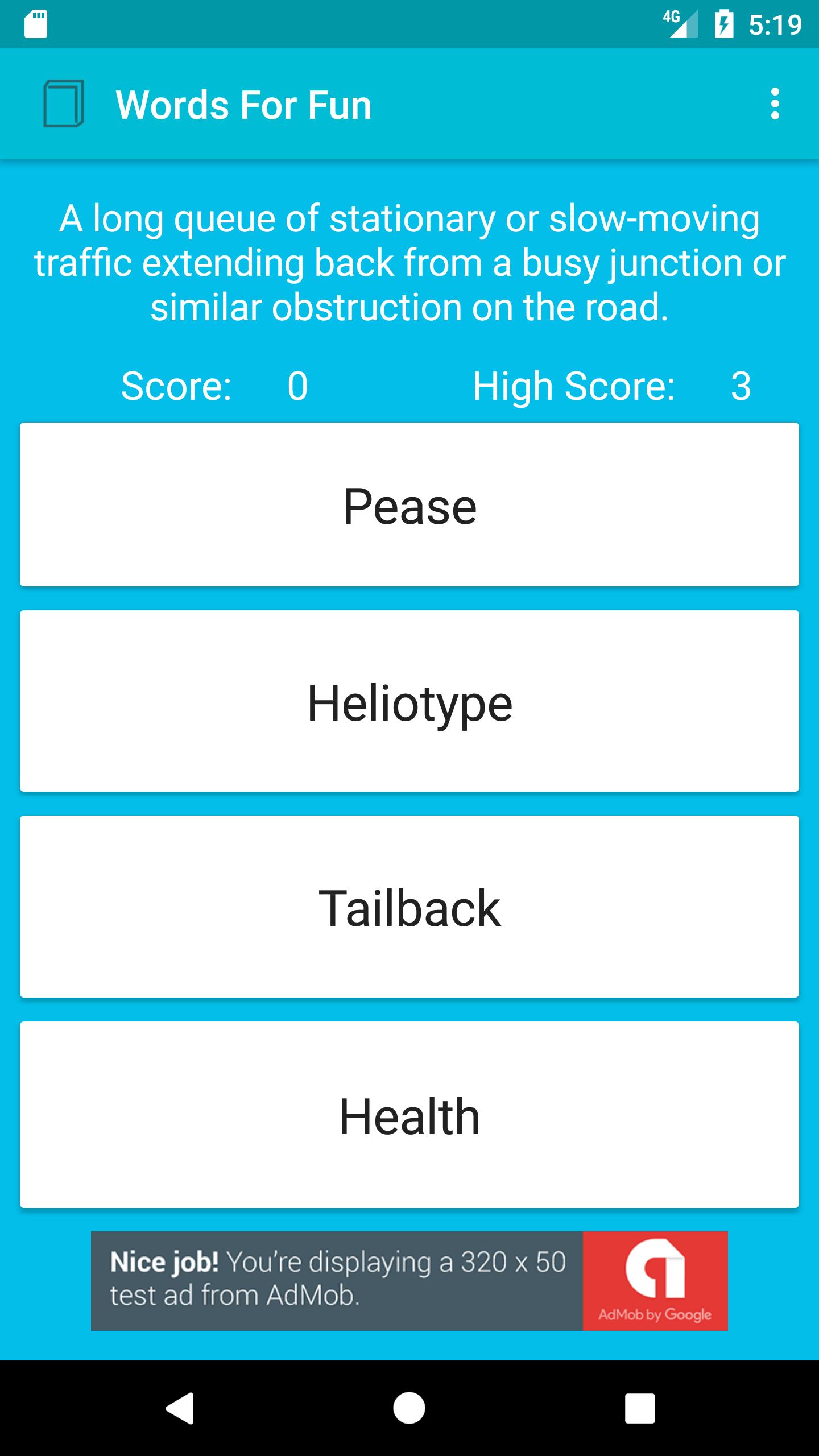Choose the answer Pease
This screenshot has width=819, height=1456.
(409, 504)
